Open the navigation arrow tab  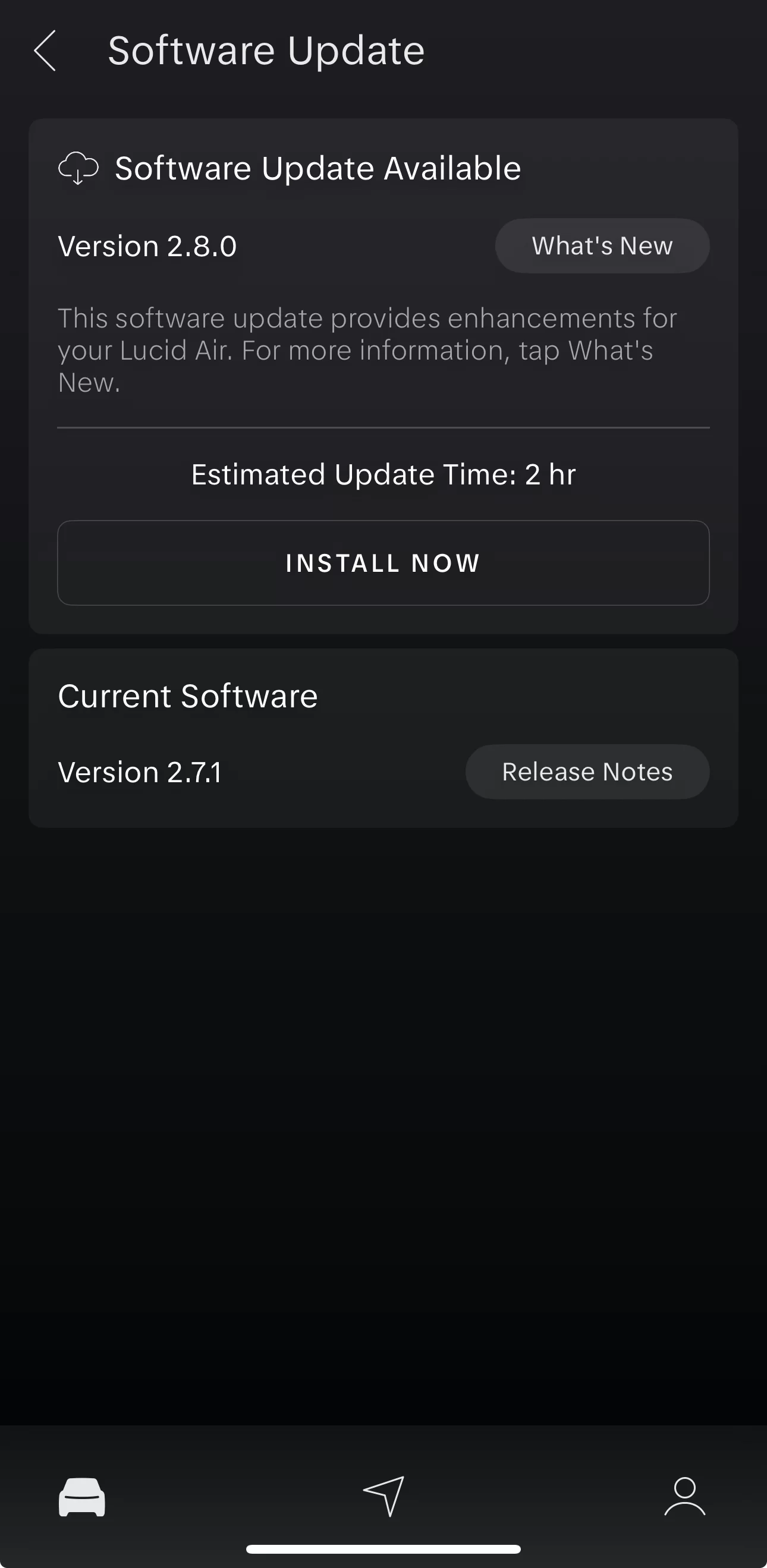[x=384, y=1495]
